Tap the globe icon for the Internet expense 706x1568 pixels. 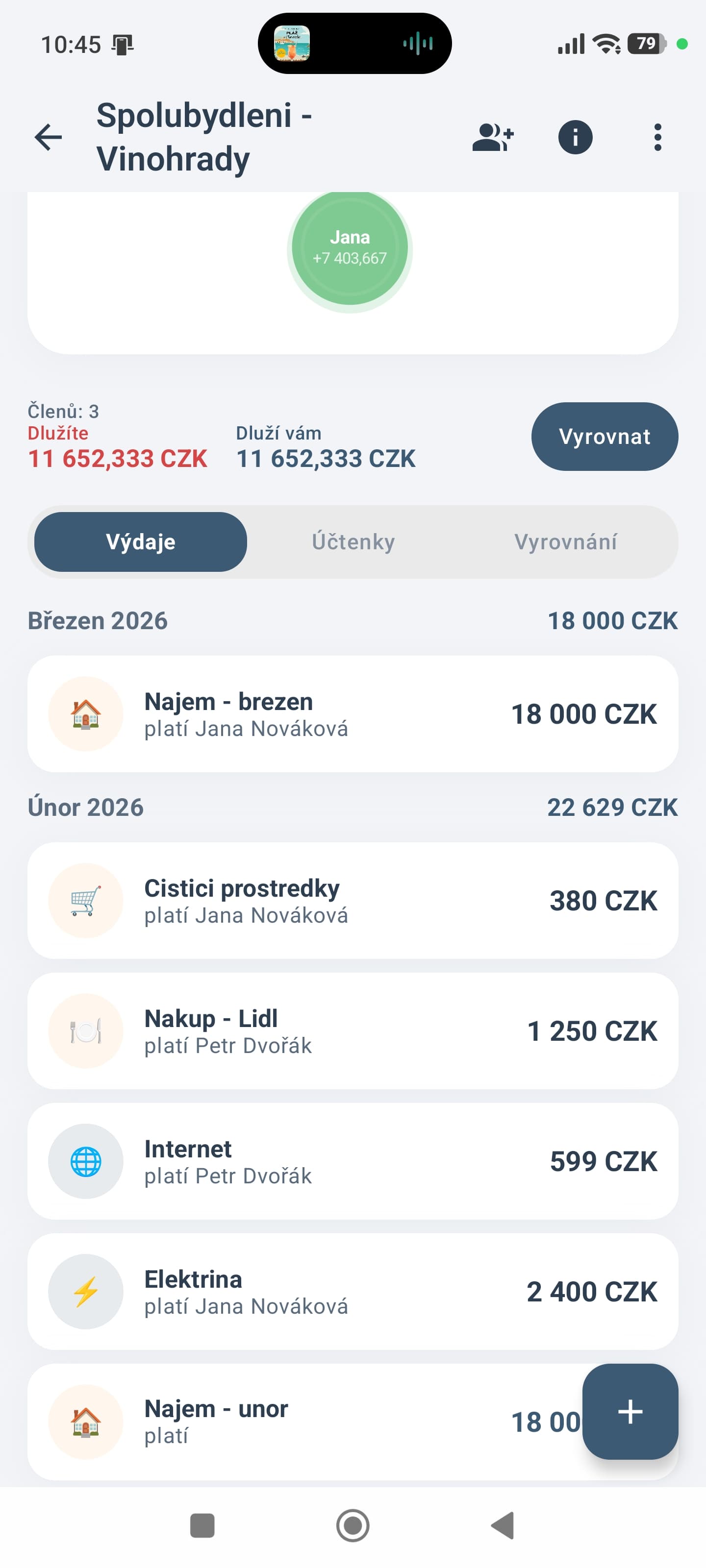(x=86, y=1161)
